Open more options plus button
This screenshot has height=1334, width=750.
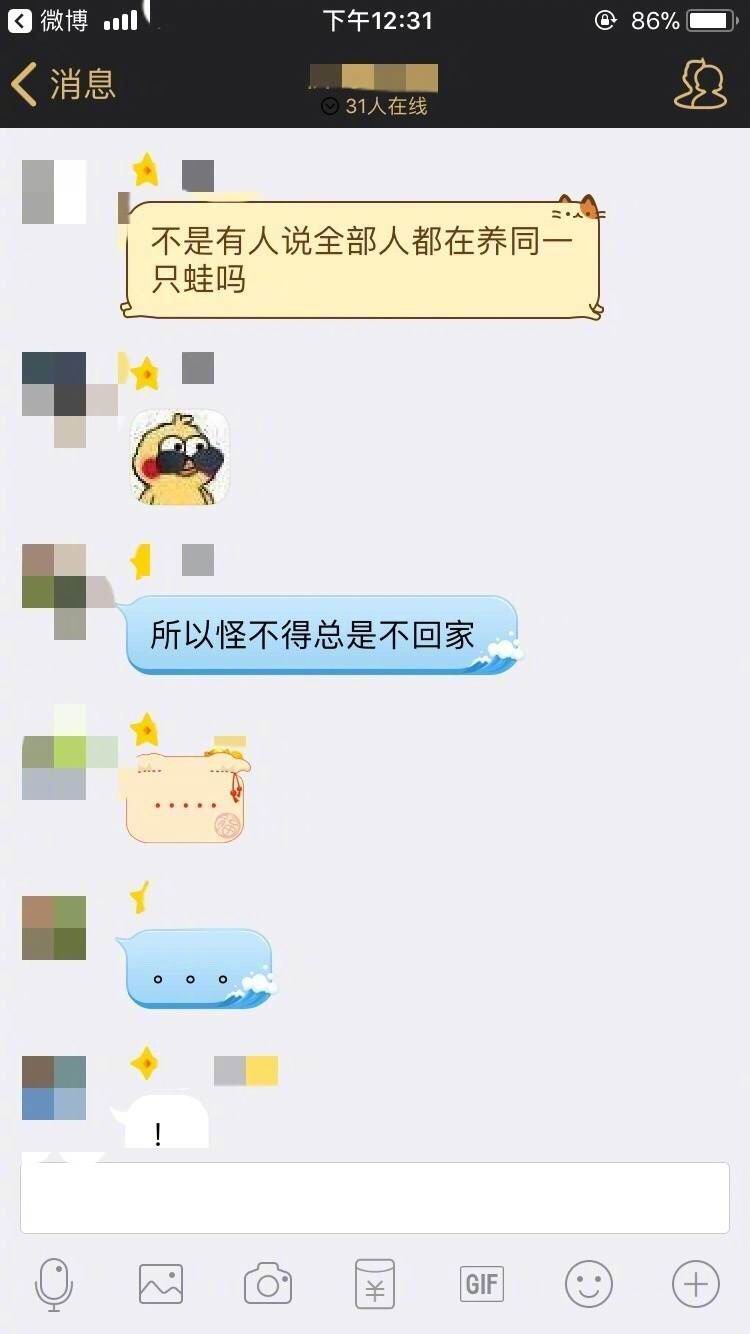click(696, 1284)
